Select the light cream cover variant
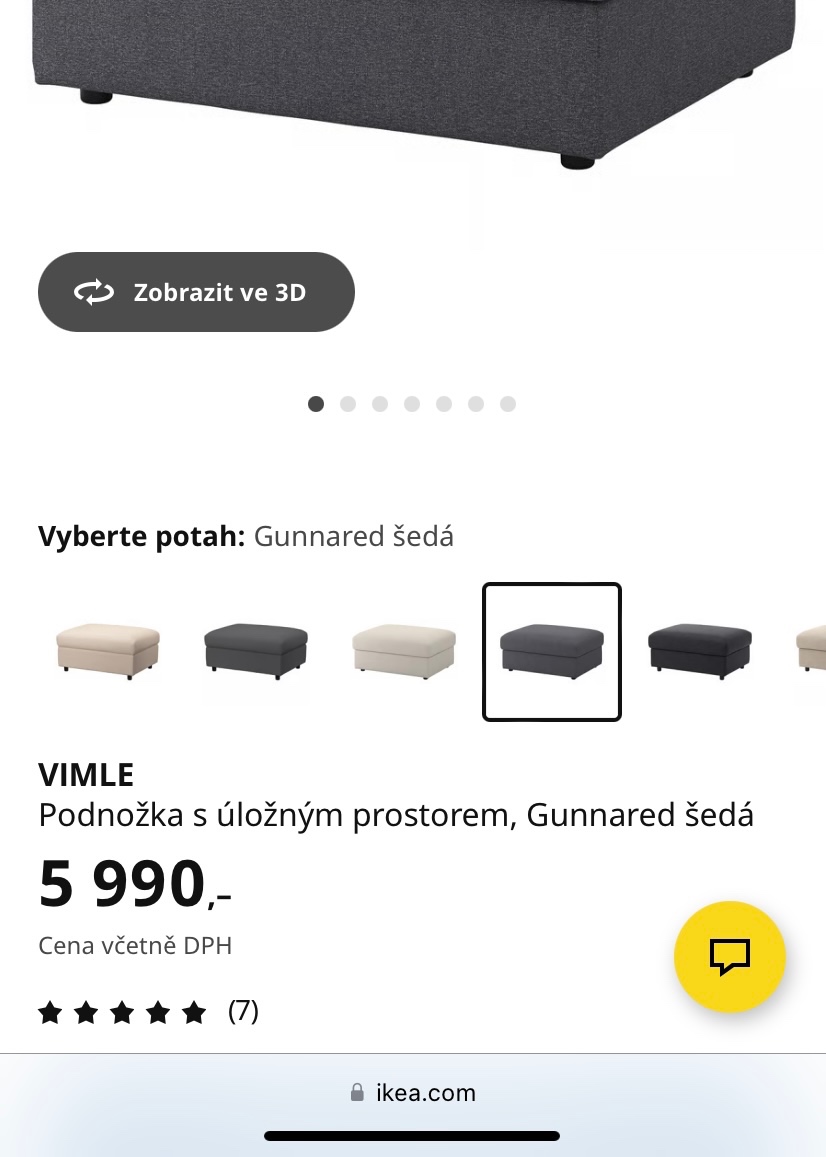 click(403, 650)
